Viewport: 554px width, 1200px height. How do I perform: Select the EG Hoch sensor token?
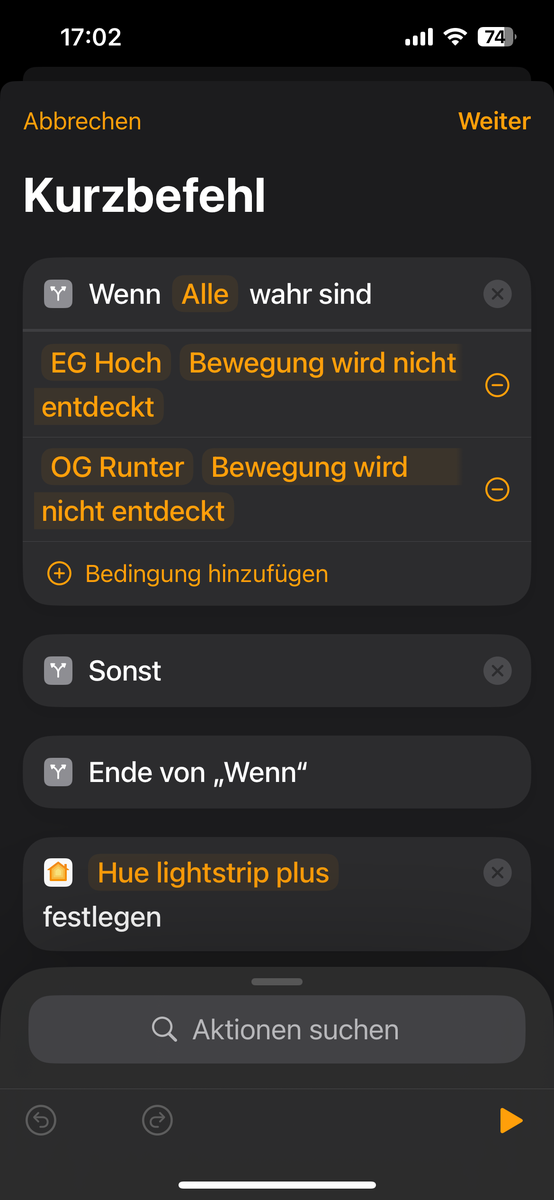click(105, 363)
